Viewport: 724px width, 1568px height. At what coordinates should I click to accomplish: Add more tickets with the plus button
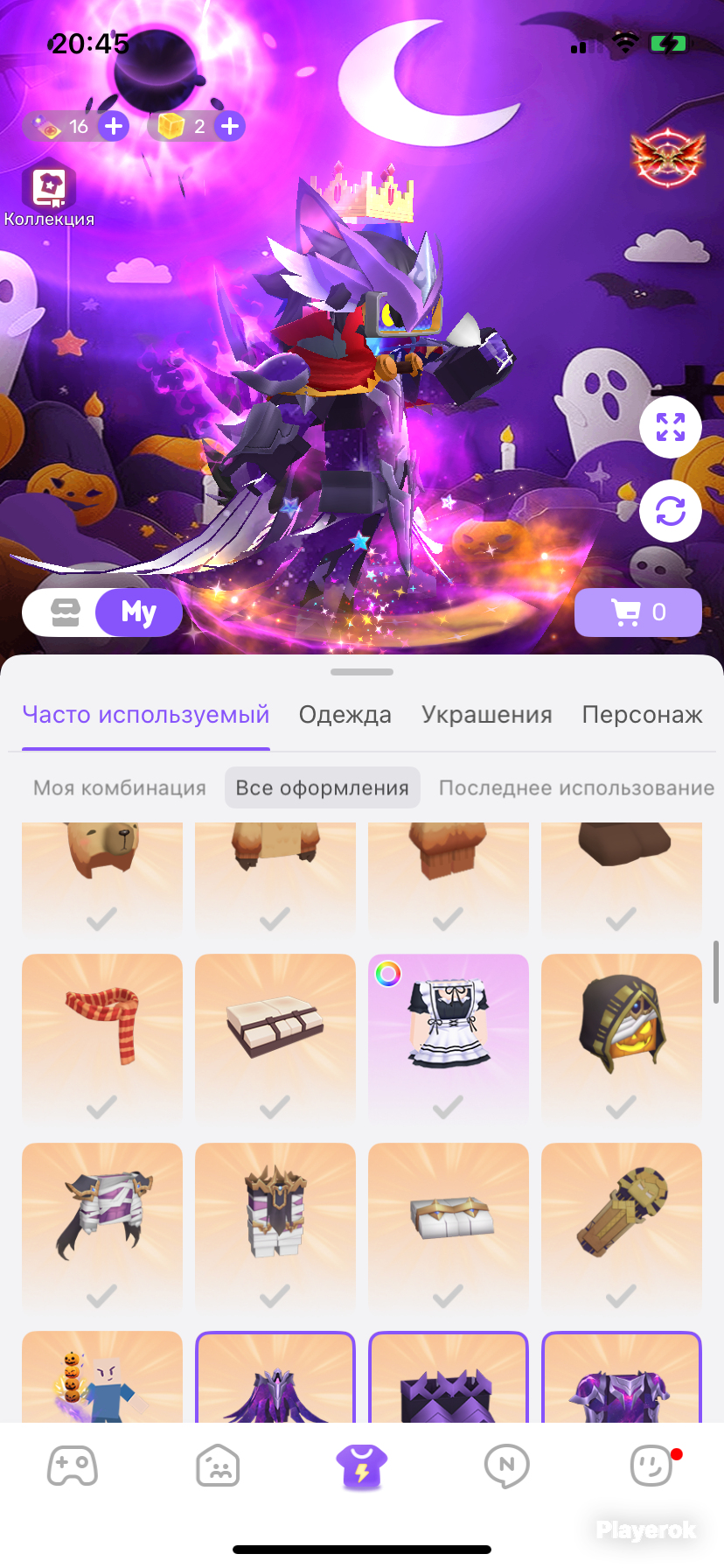(x=113, y=127)
